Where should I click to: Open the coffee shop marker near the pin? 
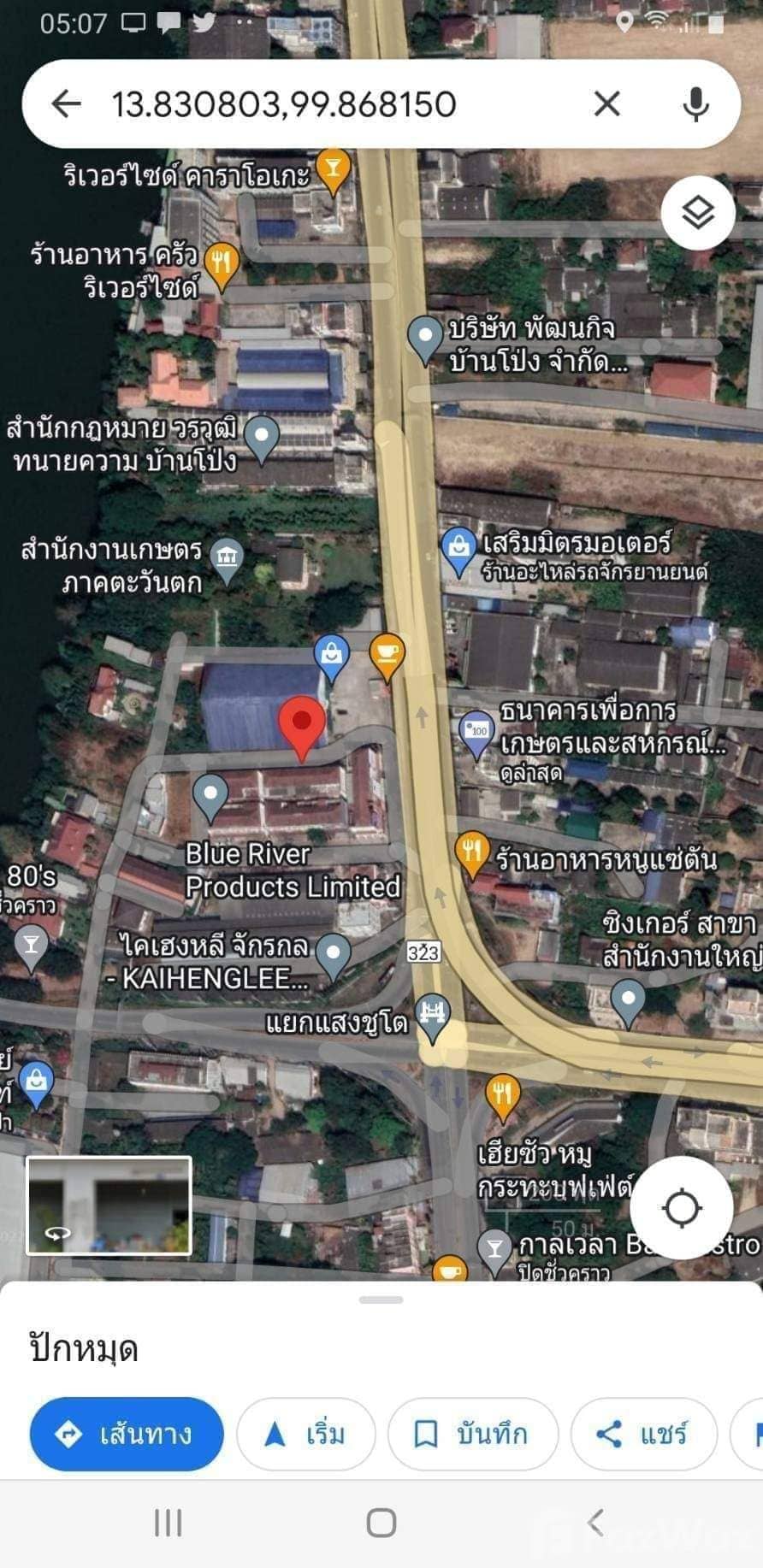(x=386, y=654)
